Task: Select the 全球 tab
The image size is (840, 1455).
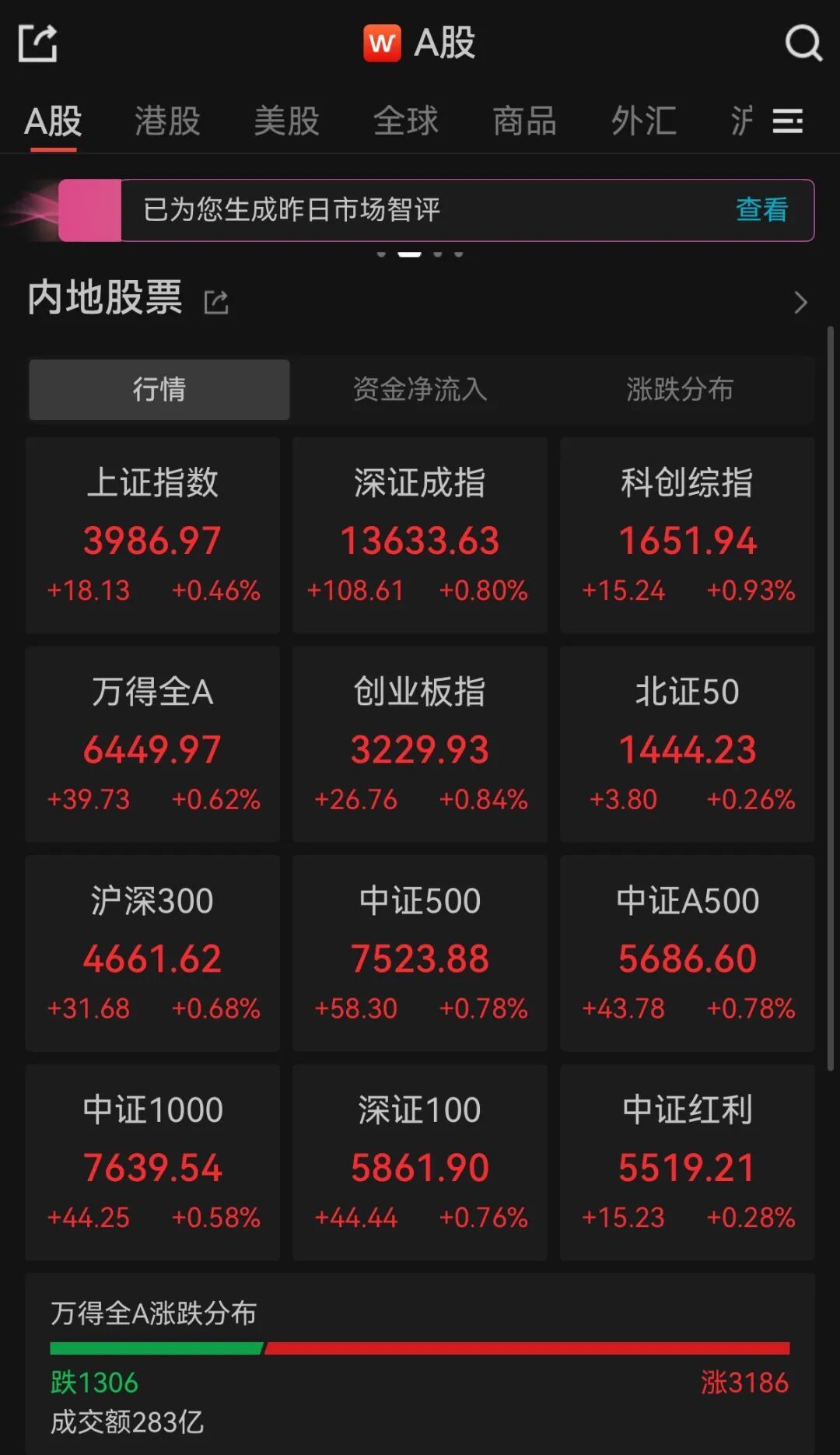Action: pyautogui.click(x=405, y=121)
